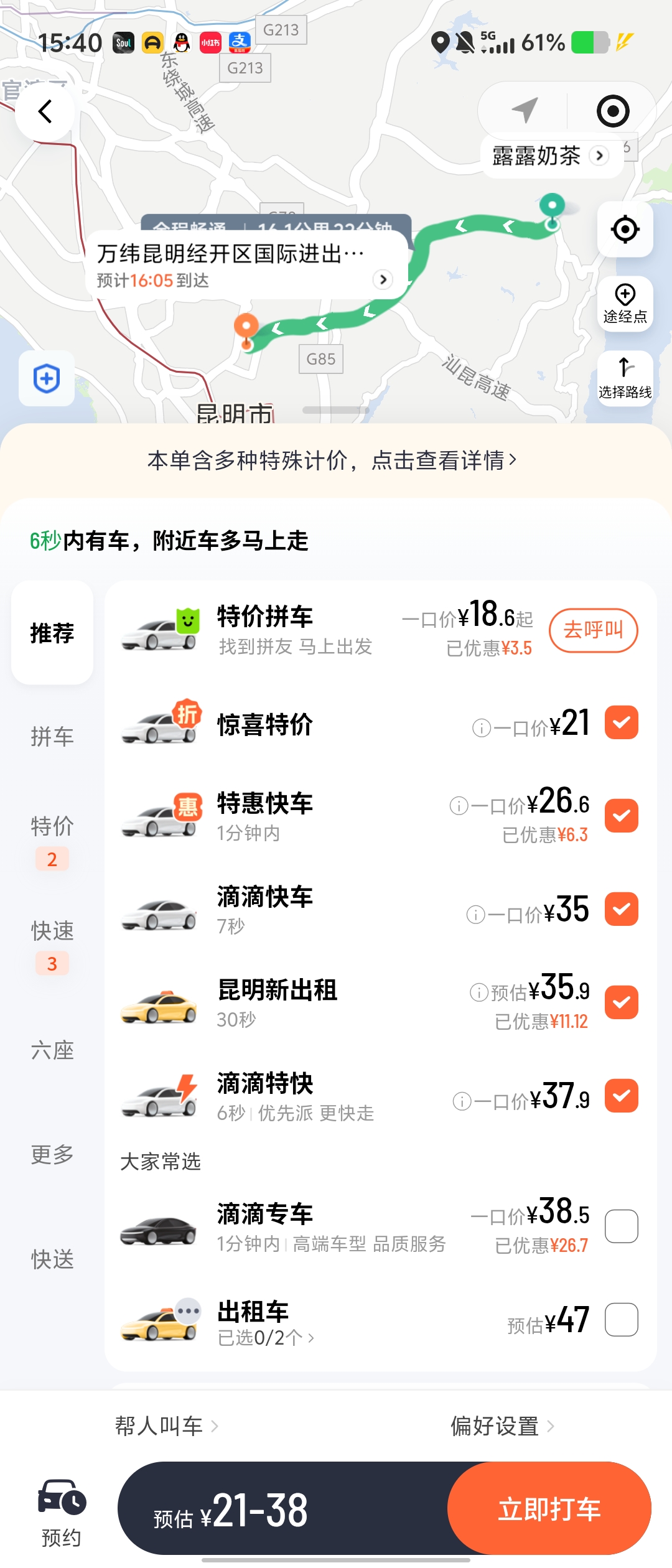This screenshot has width=672, height=1568.
Task: Open 选择路线 route options
Action: click(625, 378)
